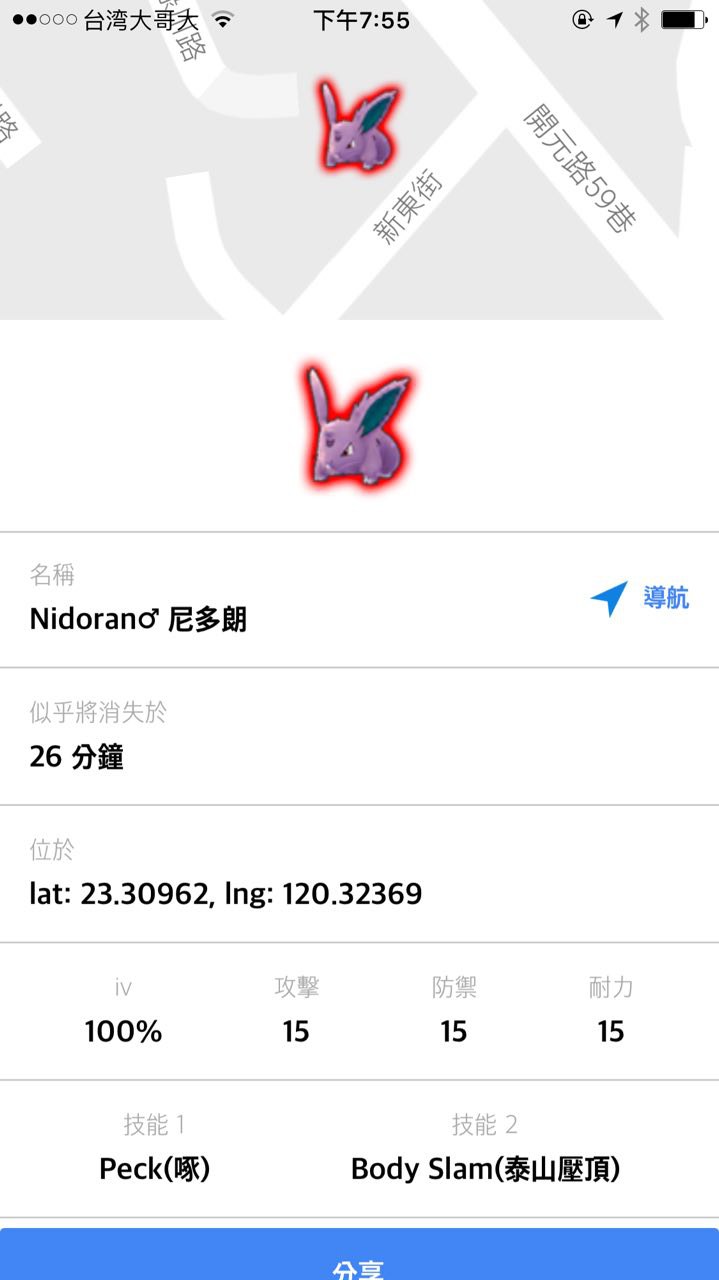Viewport: 719px width, 1280px height.
Task: Tap the Nidoran marker on the map
Action: point(357,125)
